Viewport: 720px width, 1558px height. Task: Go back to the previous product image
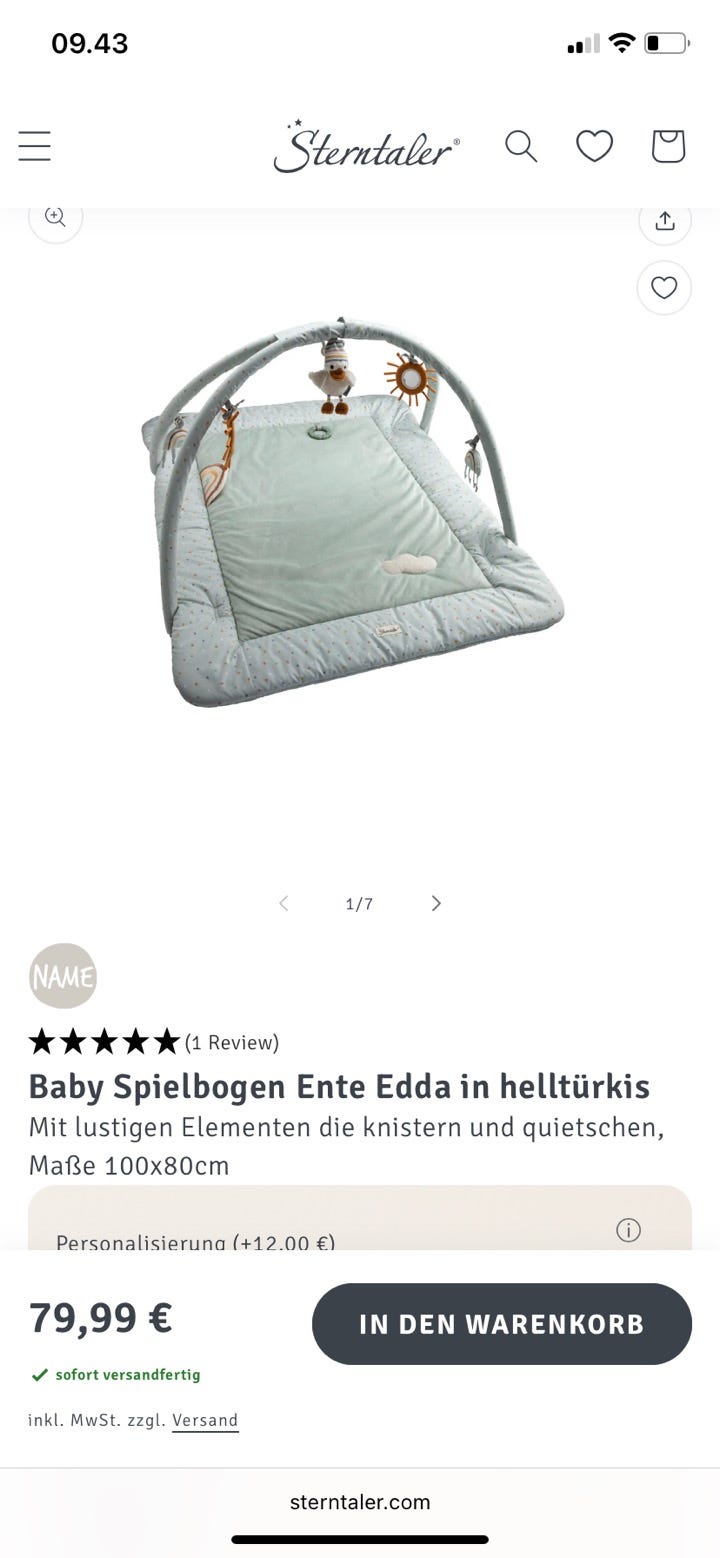pos(283,903)
